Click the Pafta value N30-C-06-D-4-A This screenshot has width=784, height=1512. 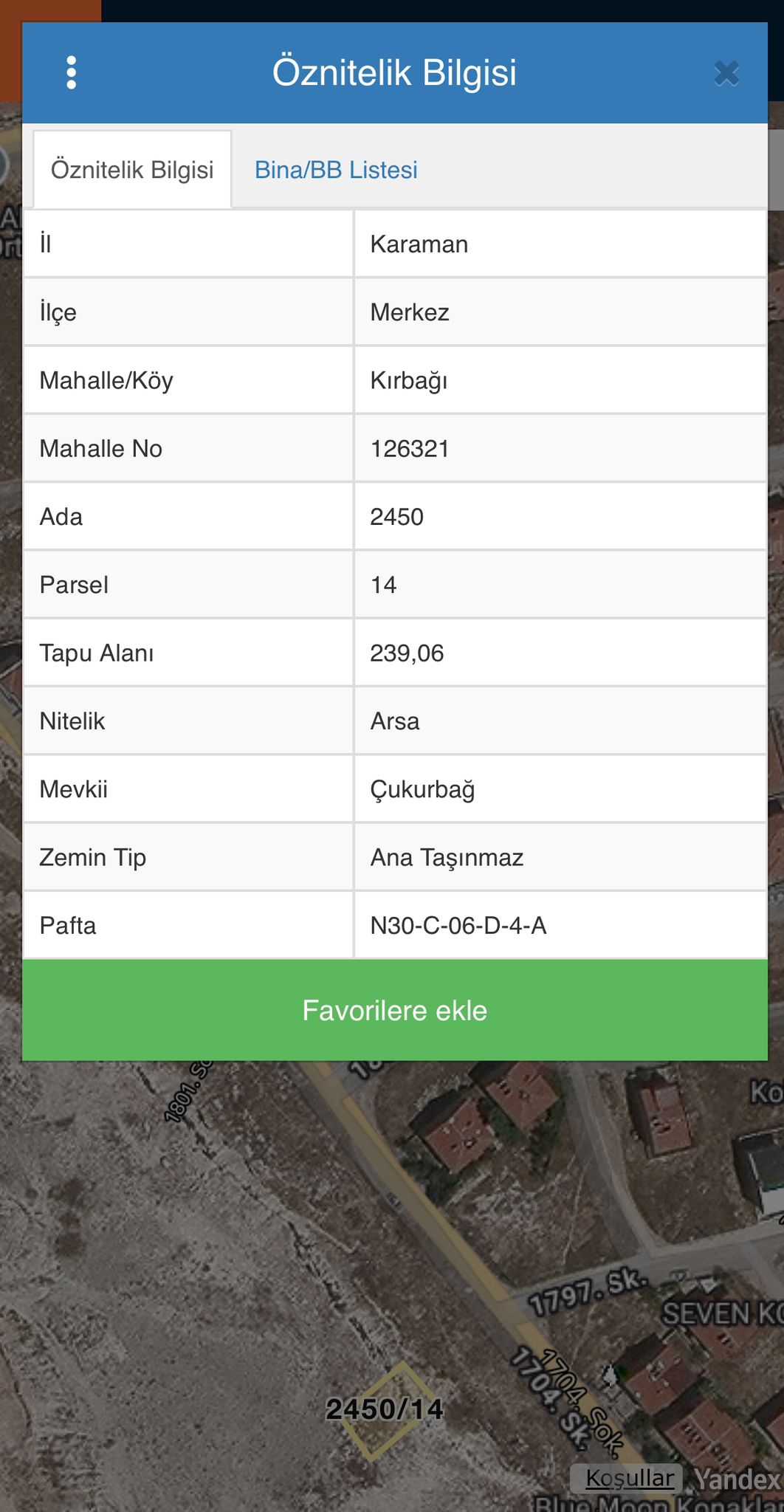pyautogui.click(x=458, y=925)
